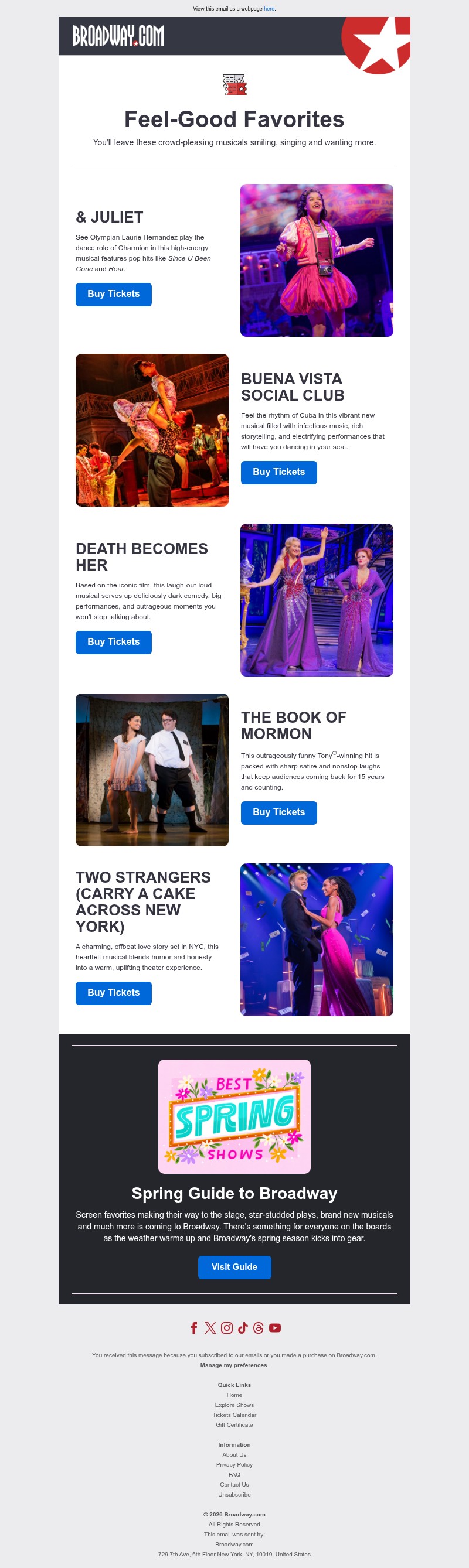Tap the Visit Guide button
The image size is (469, 1568).
(x=234, y=1268)
